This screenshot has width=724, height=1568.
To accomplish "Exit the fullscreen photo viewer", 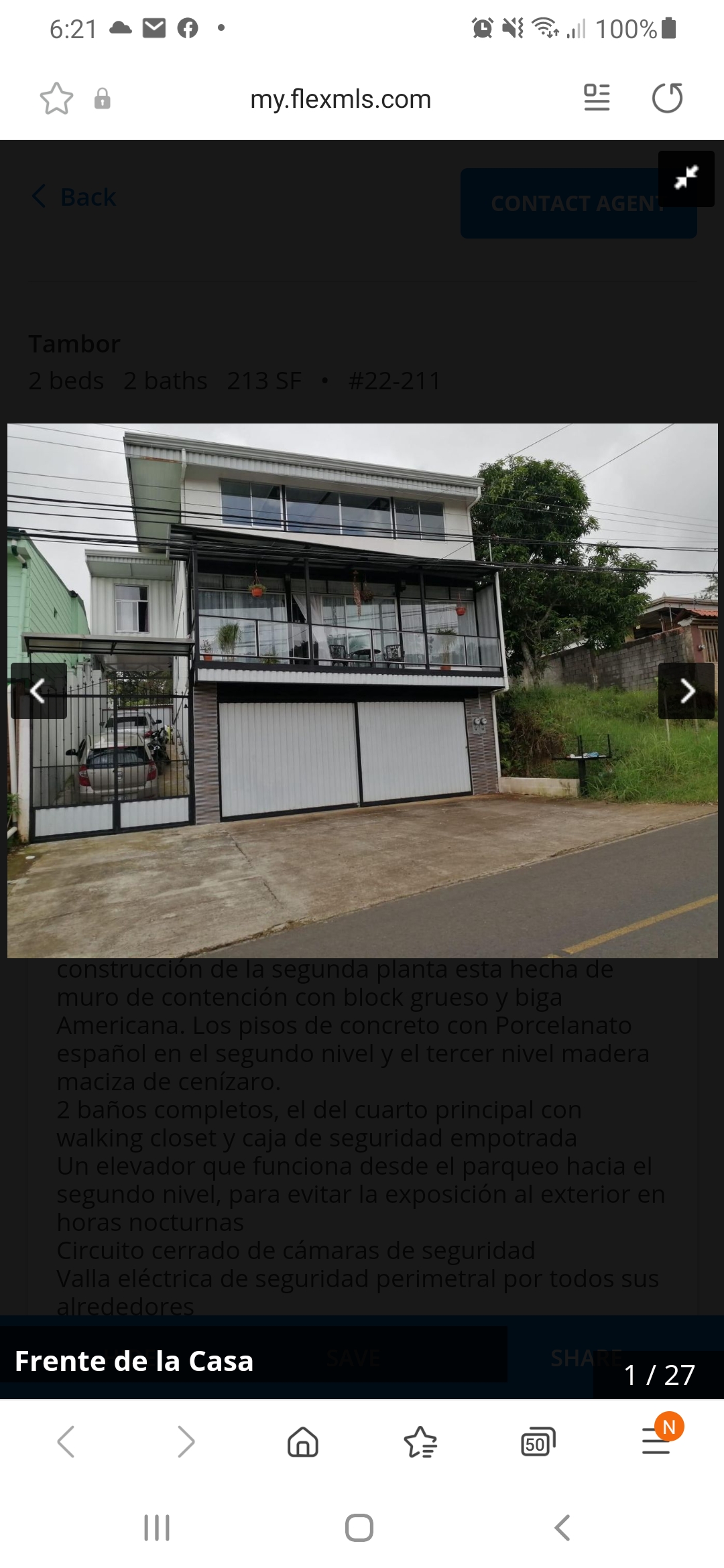I will pos(686,178).
